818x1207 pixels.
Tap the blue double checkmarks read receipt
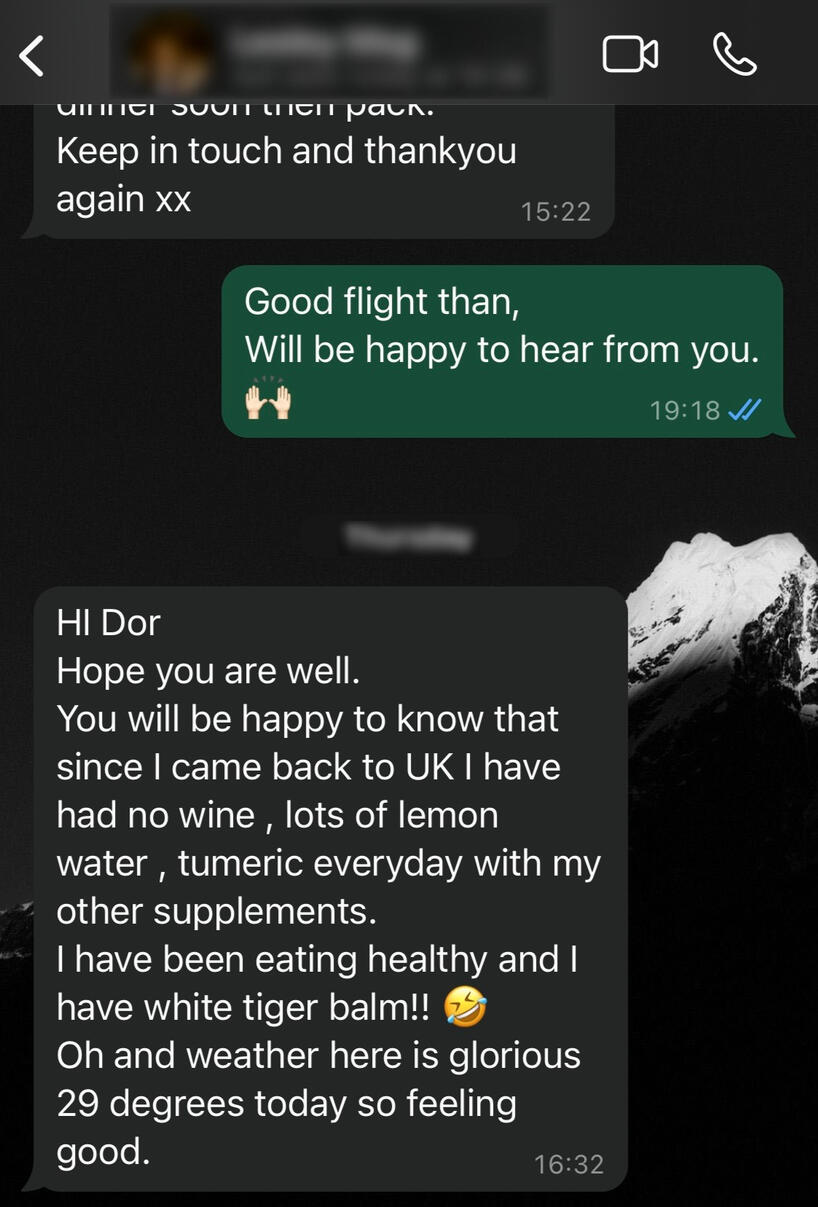tap(746, 410)
